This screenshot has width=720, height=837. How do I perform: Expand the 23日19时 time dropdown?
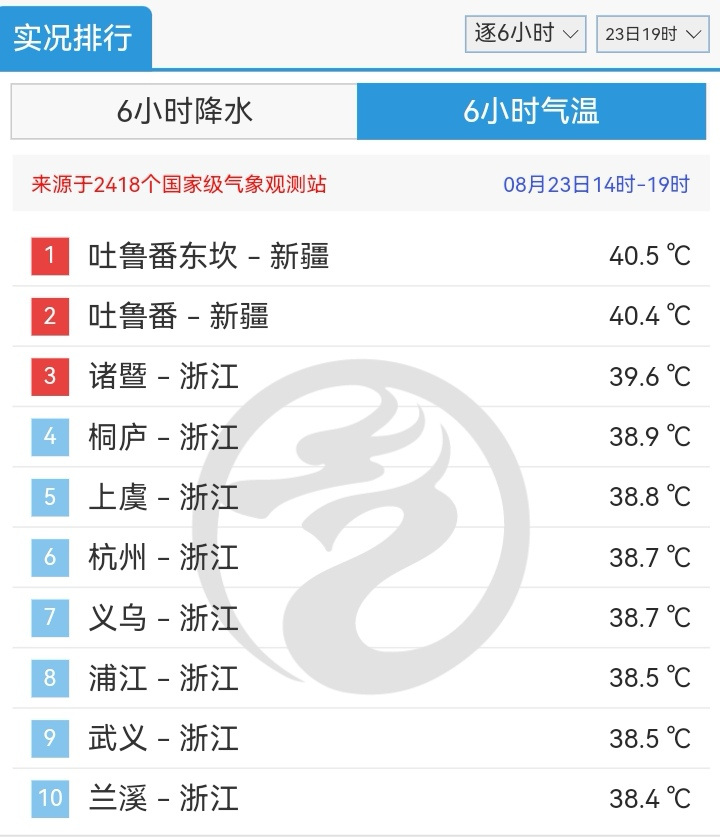coord(652,33)
